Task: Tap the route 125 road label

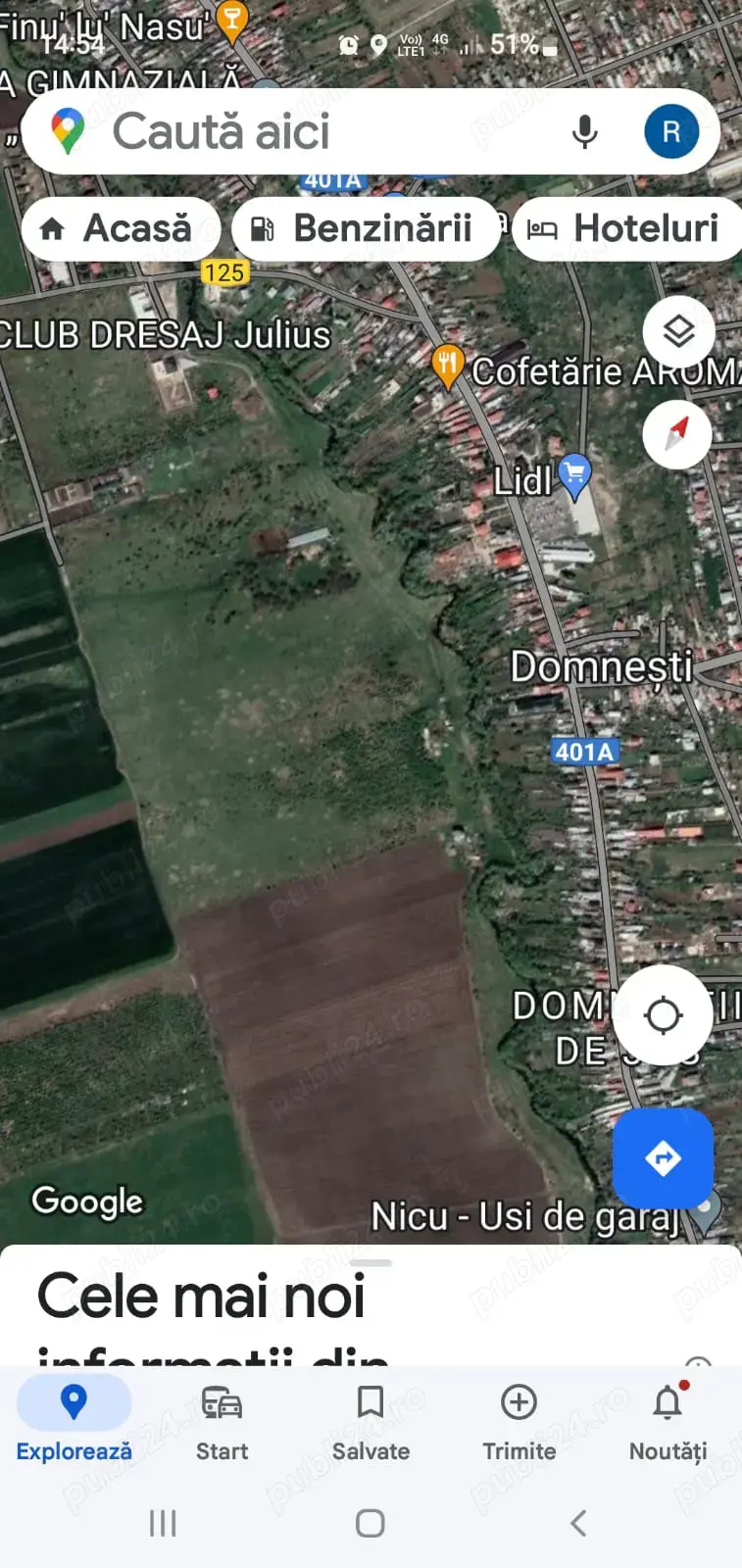Action: click(225, 273)
